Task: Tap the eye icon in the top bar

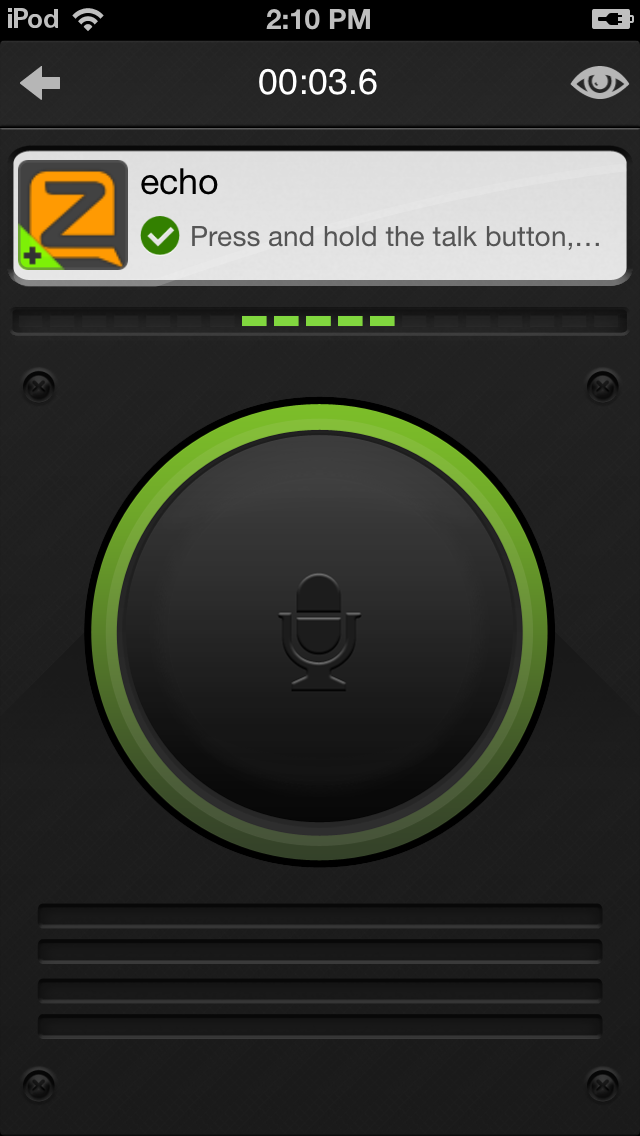Action: click(x=599, y=83)
